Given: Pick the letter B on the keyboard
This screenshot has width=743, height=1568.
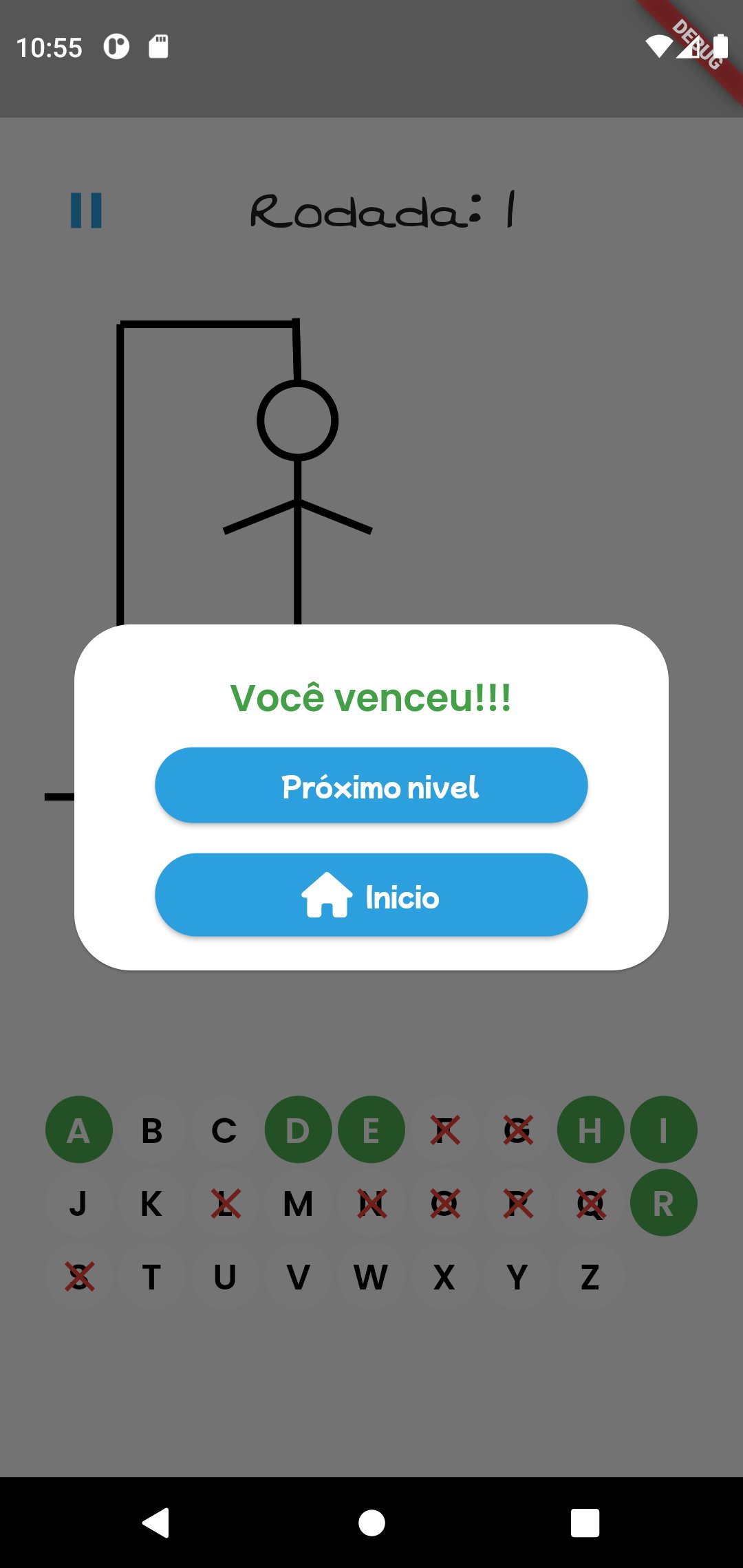Looking at the screenshot, I should point(151,1129).
